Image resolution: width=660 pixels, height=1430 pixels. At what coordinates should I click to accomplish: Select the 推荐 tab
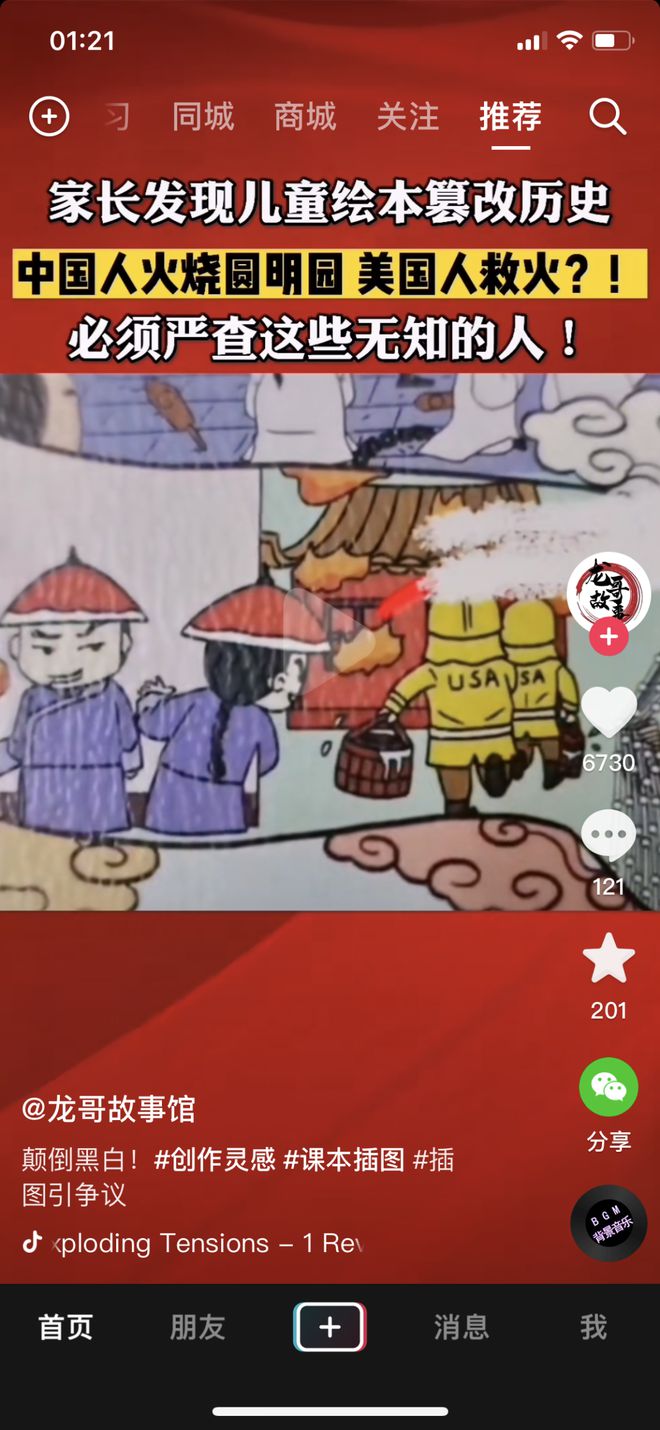click(510, 117)
